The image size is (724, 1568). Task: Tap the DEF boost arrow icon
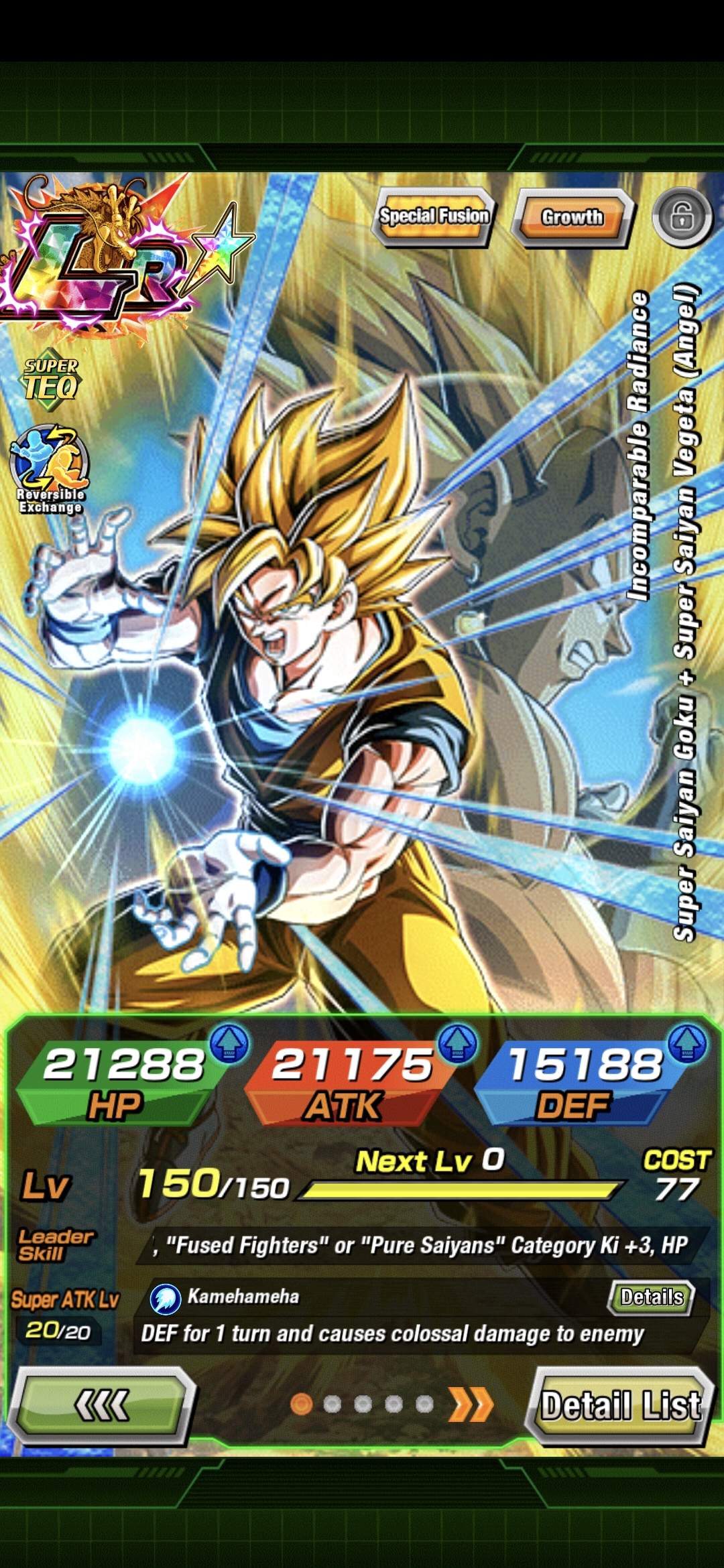click(x=687, y=1043)
